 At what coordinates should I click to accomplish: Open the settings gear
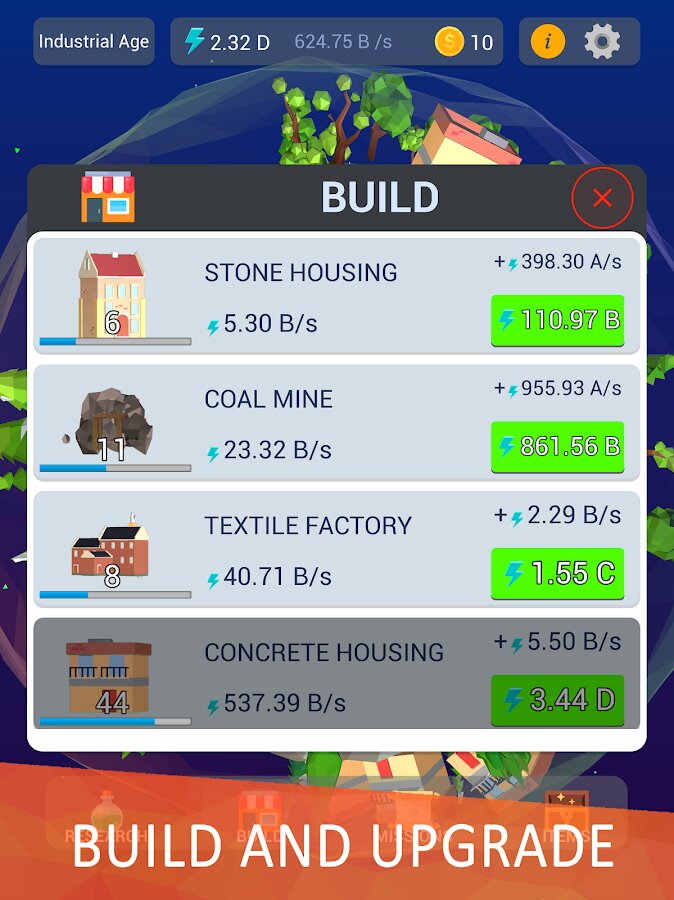[x=602, y=42]
